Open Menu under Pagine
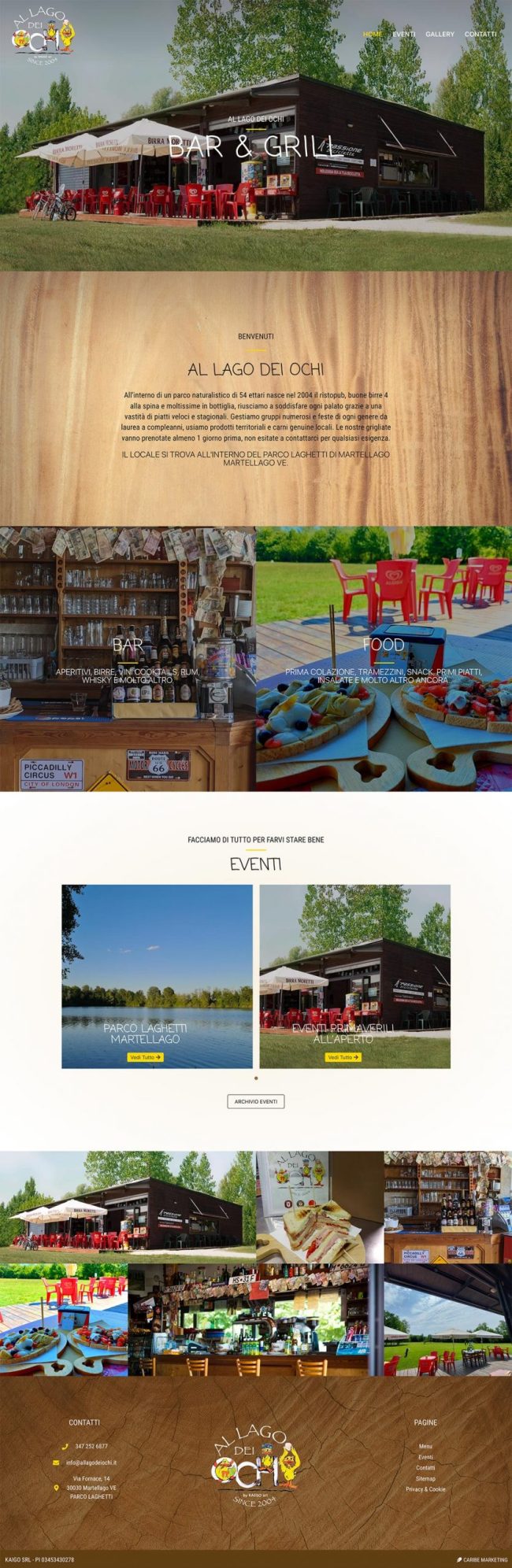 tap(425, 1446)
